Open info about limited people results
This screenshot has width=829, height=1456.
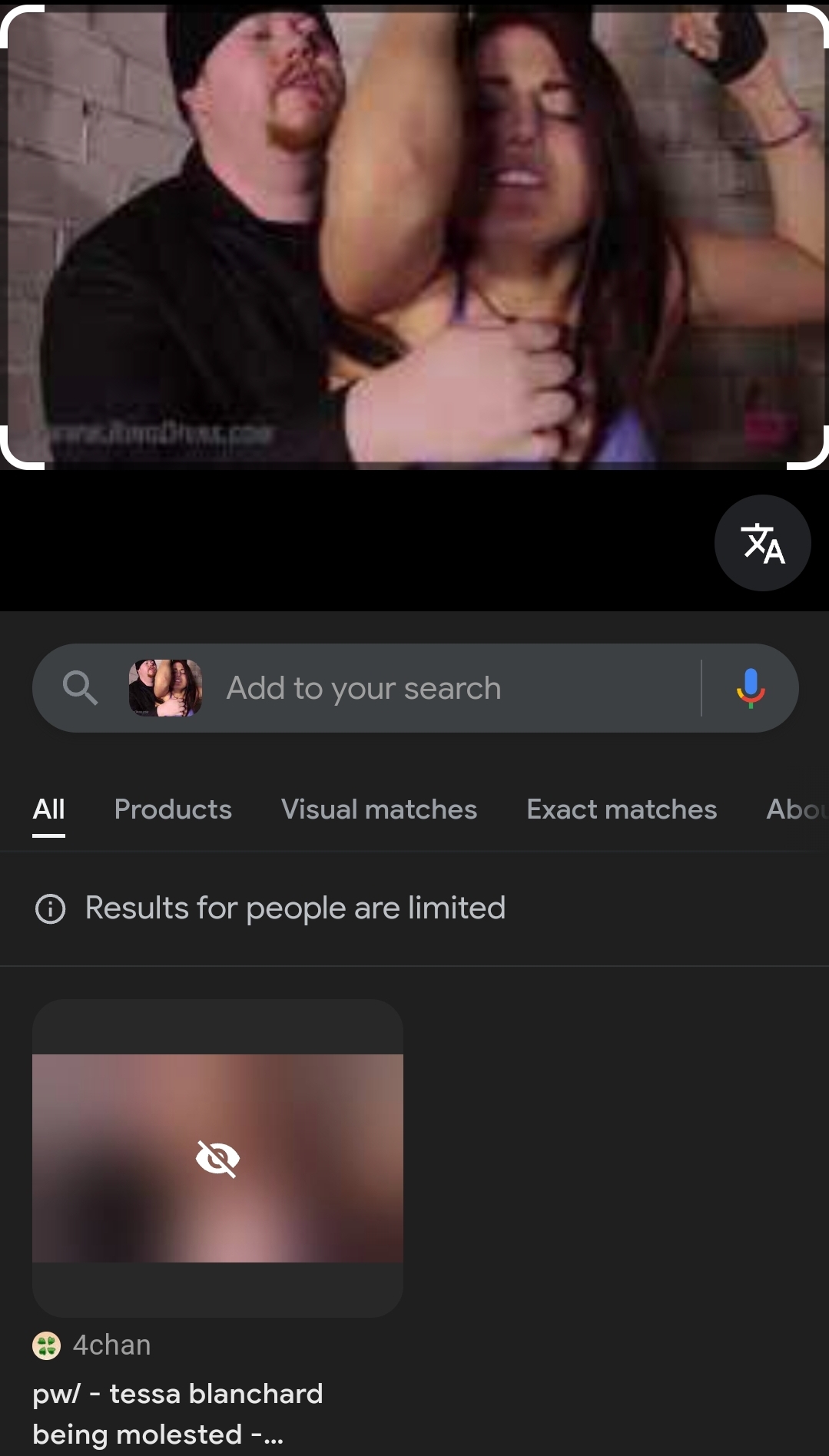pyautogui.click(x=51, y=908)
